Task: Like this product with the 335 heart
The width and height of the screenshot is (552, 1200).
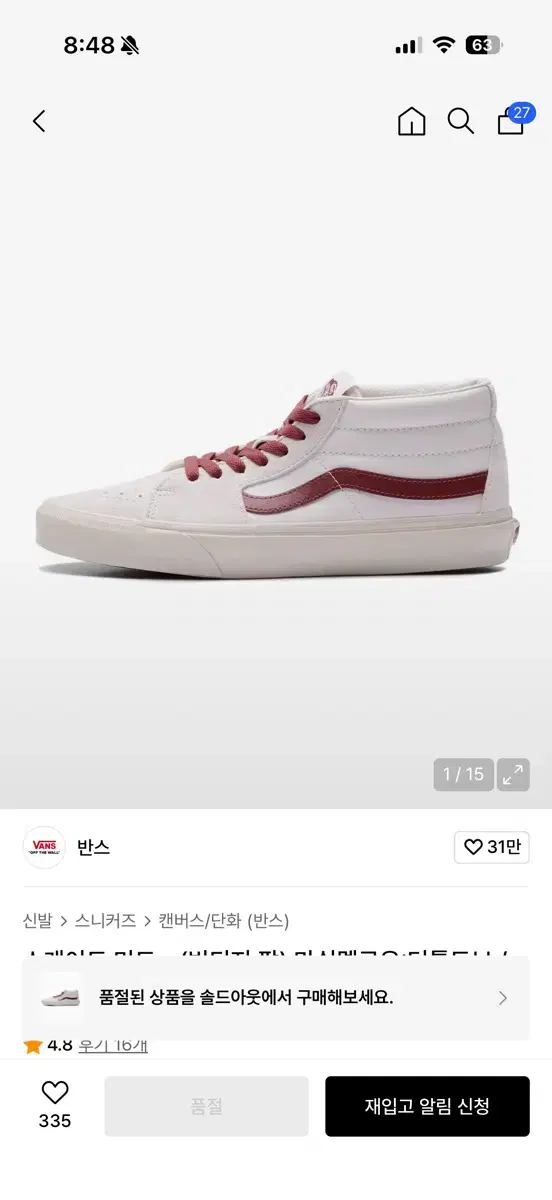Action: tap(55, 1104)
